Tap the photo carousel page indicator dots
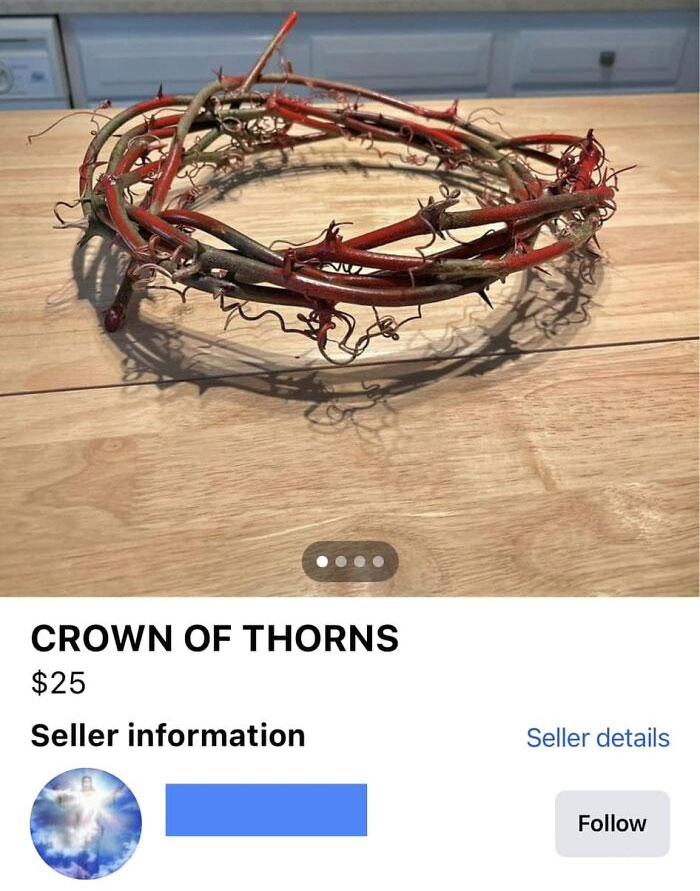 click(350, 562)
